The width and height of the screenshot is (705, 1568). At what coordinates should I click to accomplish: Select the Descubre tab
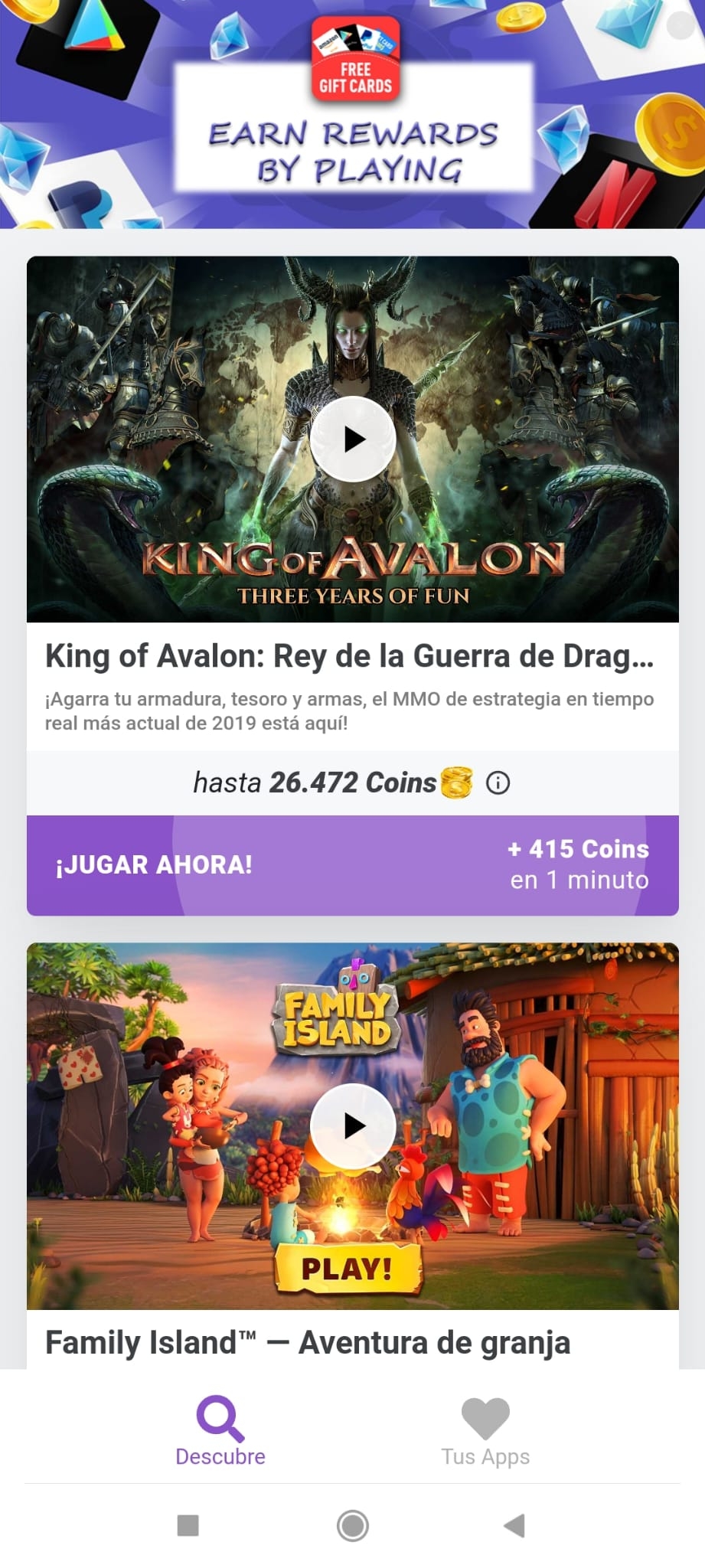[220, 1431]
